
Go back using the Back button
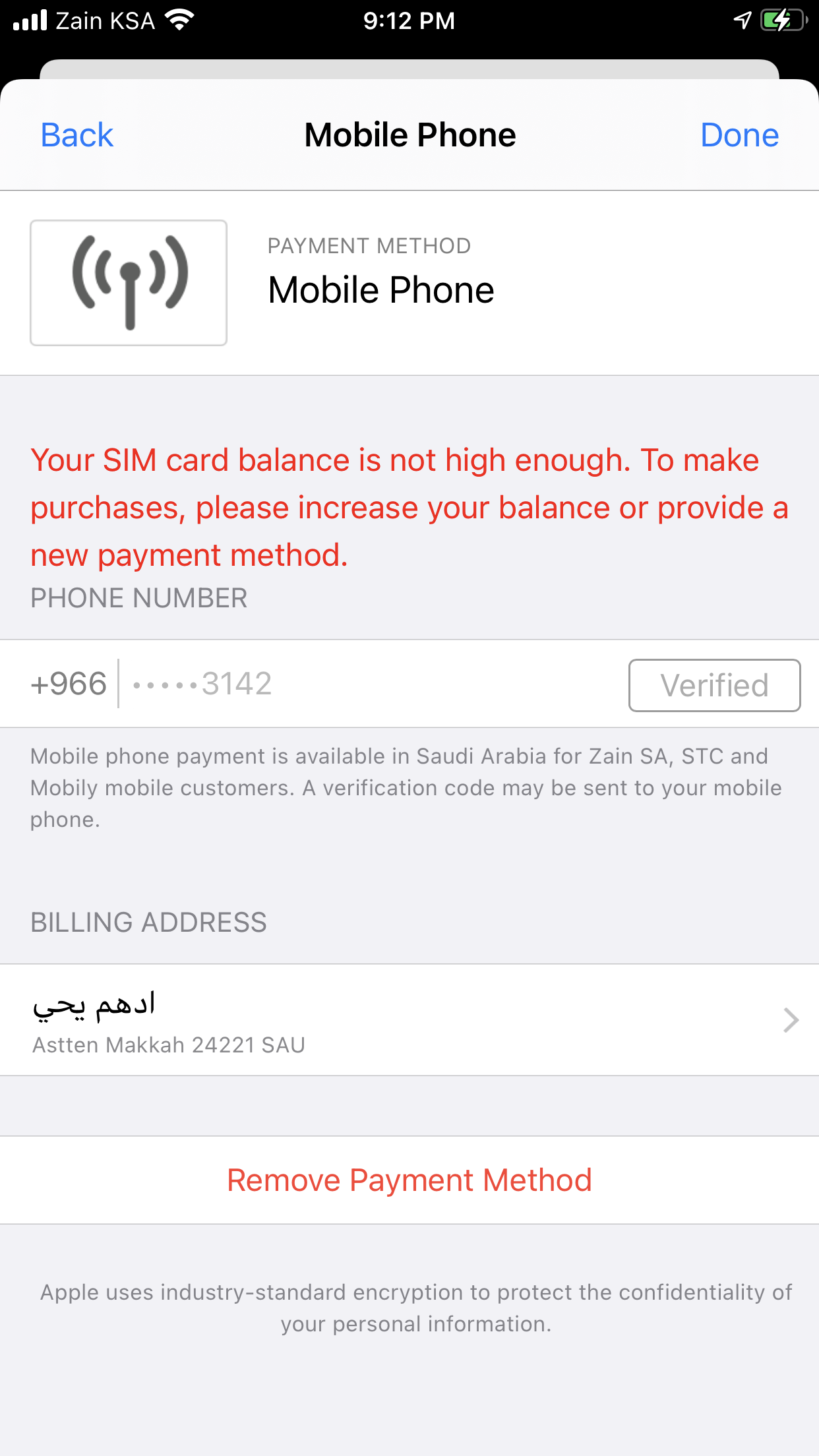(x=77, y=135)
